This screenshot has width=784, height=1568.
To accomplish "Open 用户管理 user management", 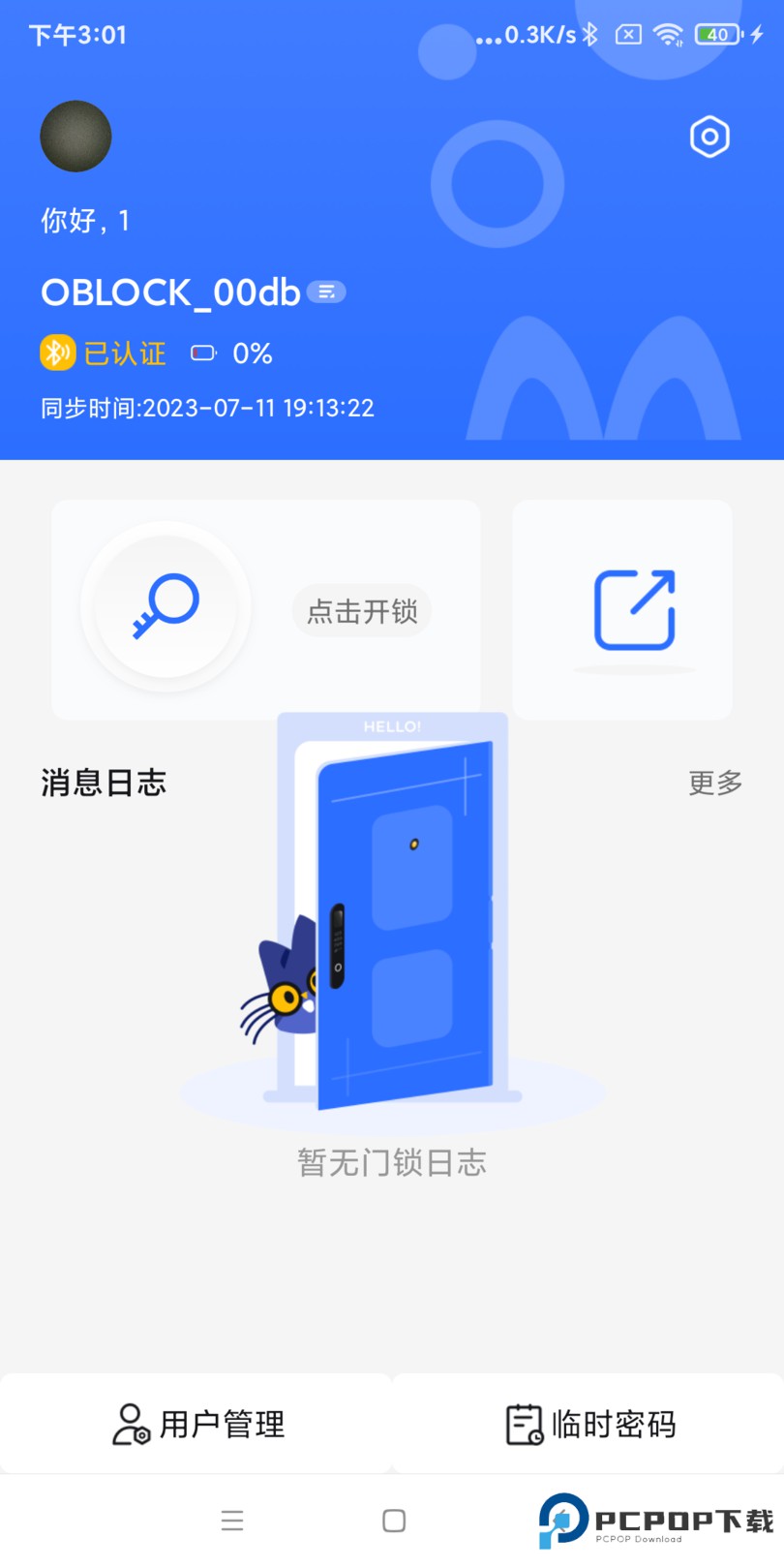I will pyautogui.click(x=196, y=1424).
